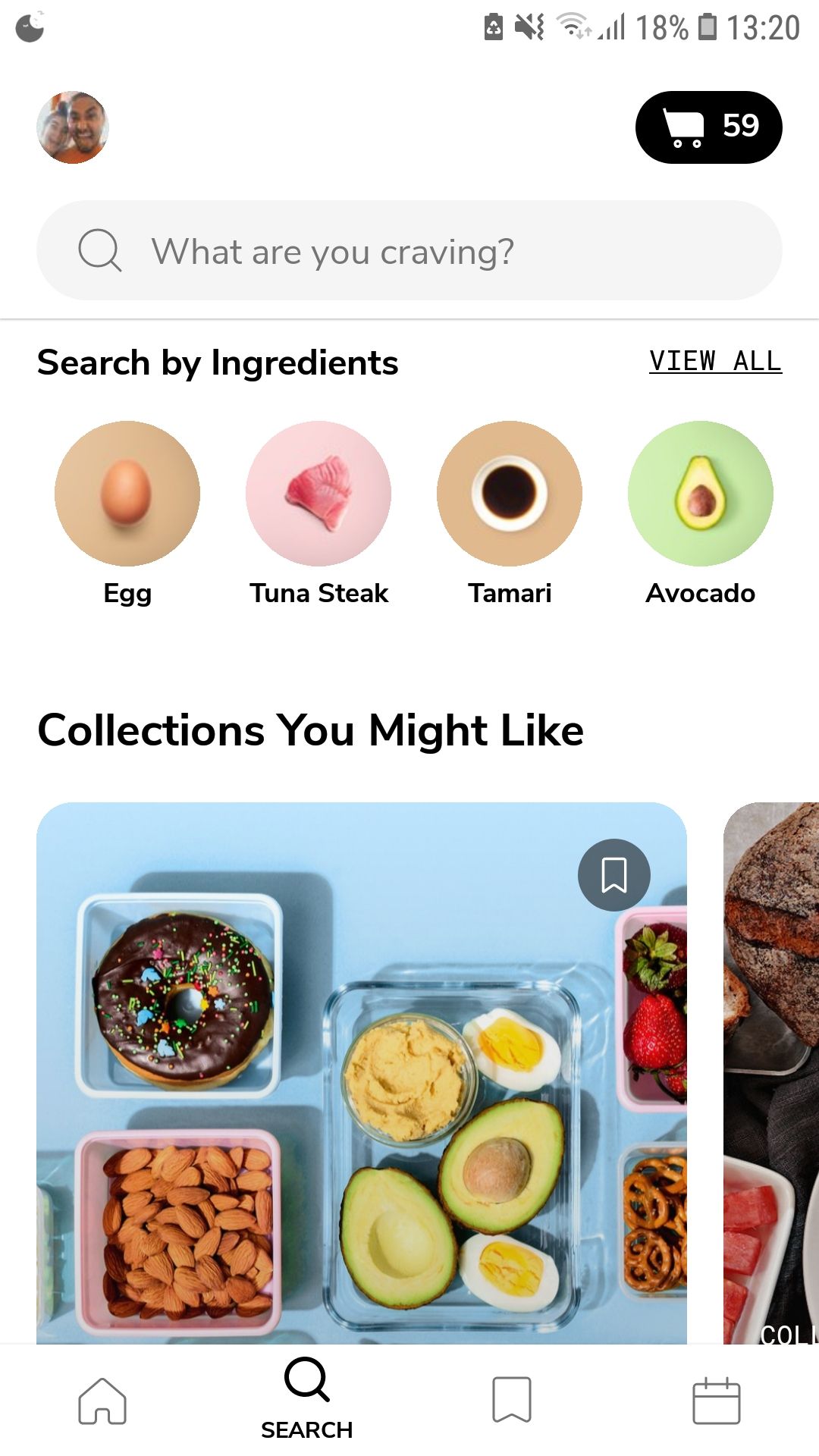Reveal the partially visible bread collection card
The height and width of the screenshot is (1456, 819).
pyautogui.click(x=773, y=1062)
